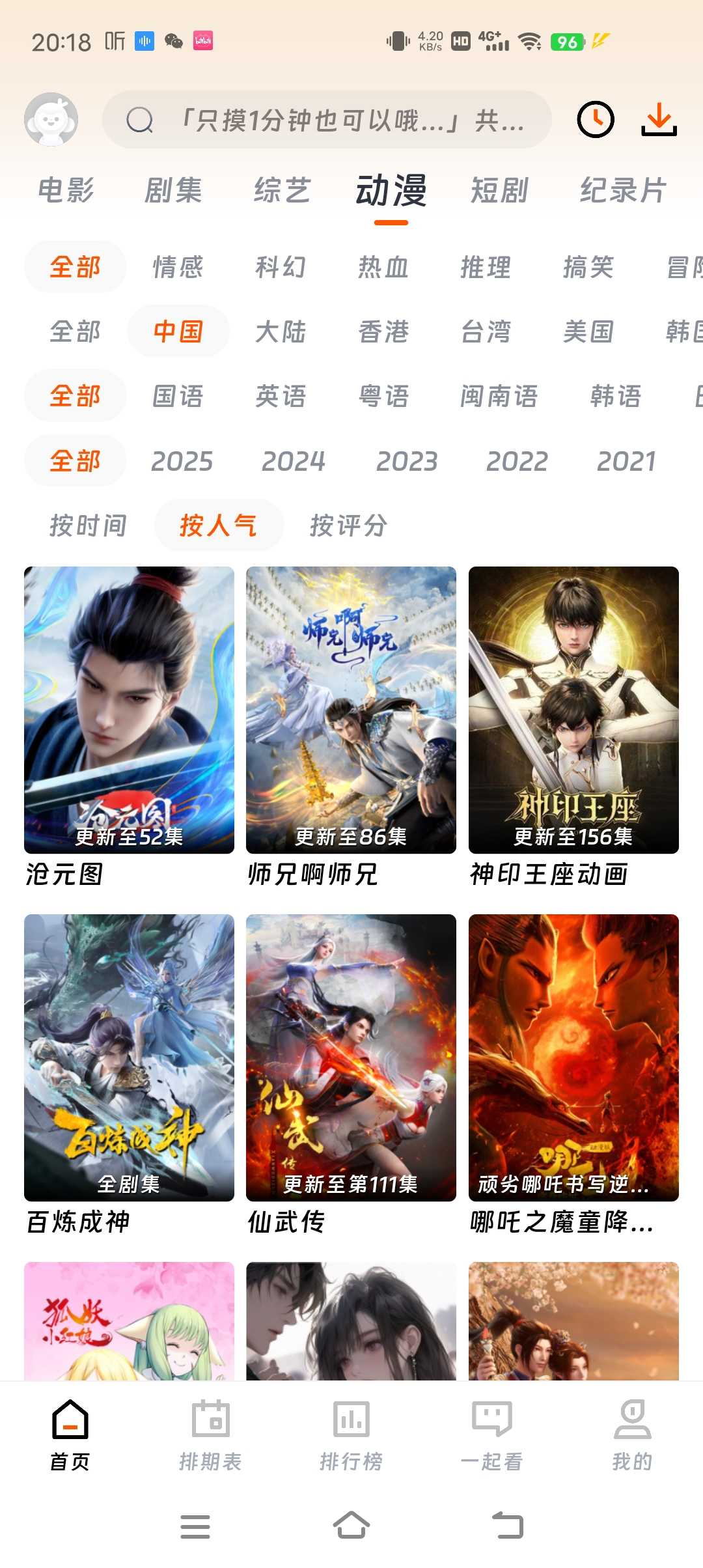Image resolution: width=703 pixels, height=1568 pixels.
Task: Filter anime by year 2023
Action: point(406,460)
